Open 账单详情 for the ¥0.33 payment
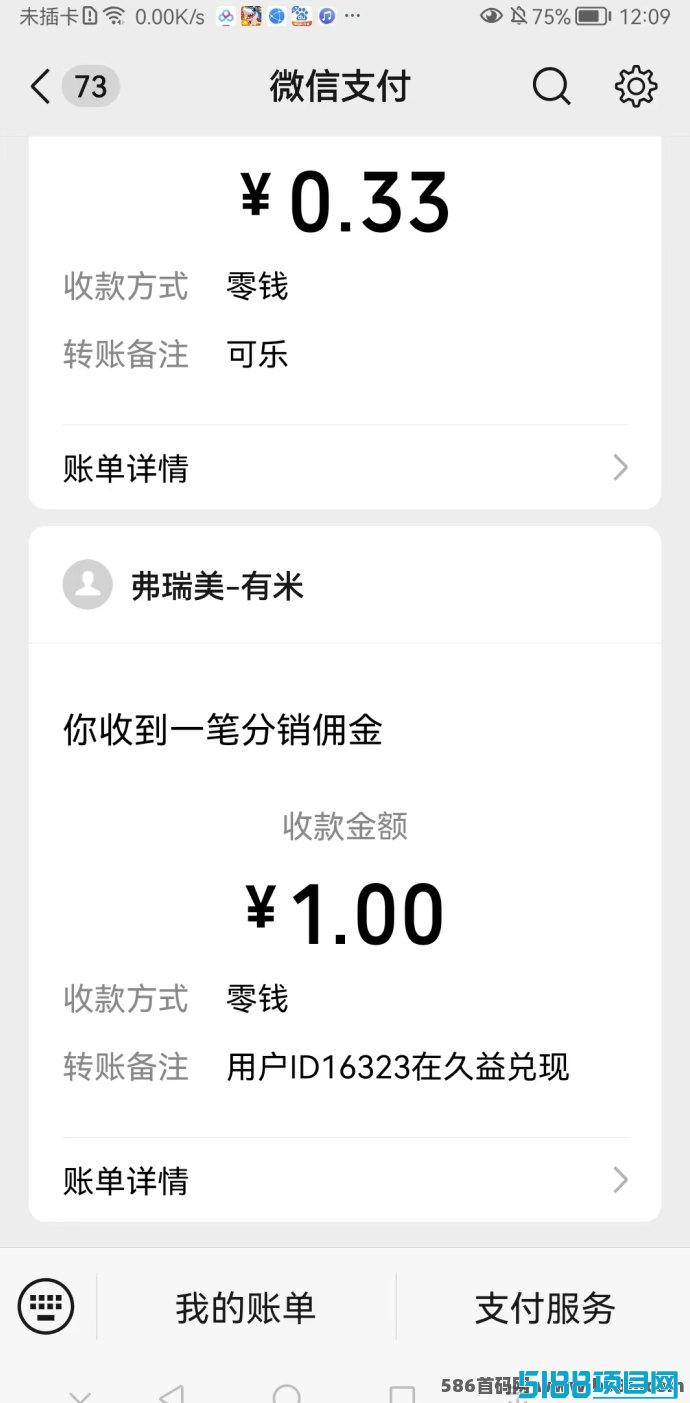This screenshot has height=1403, width=690. 345,468
